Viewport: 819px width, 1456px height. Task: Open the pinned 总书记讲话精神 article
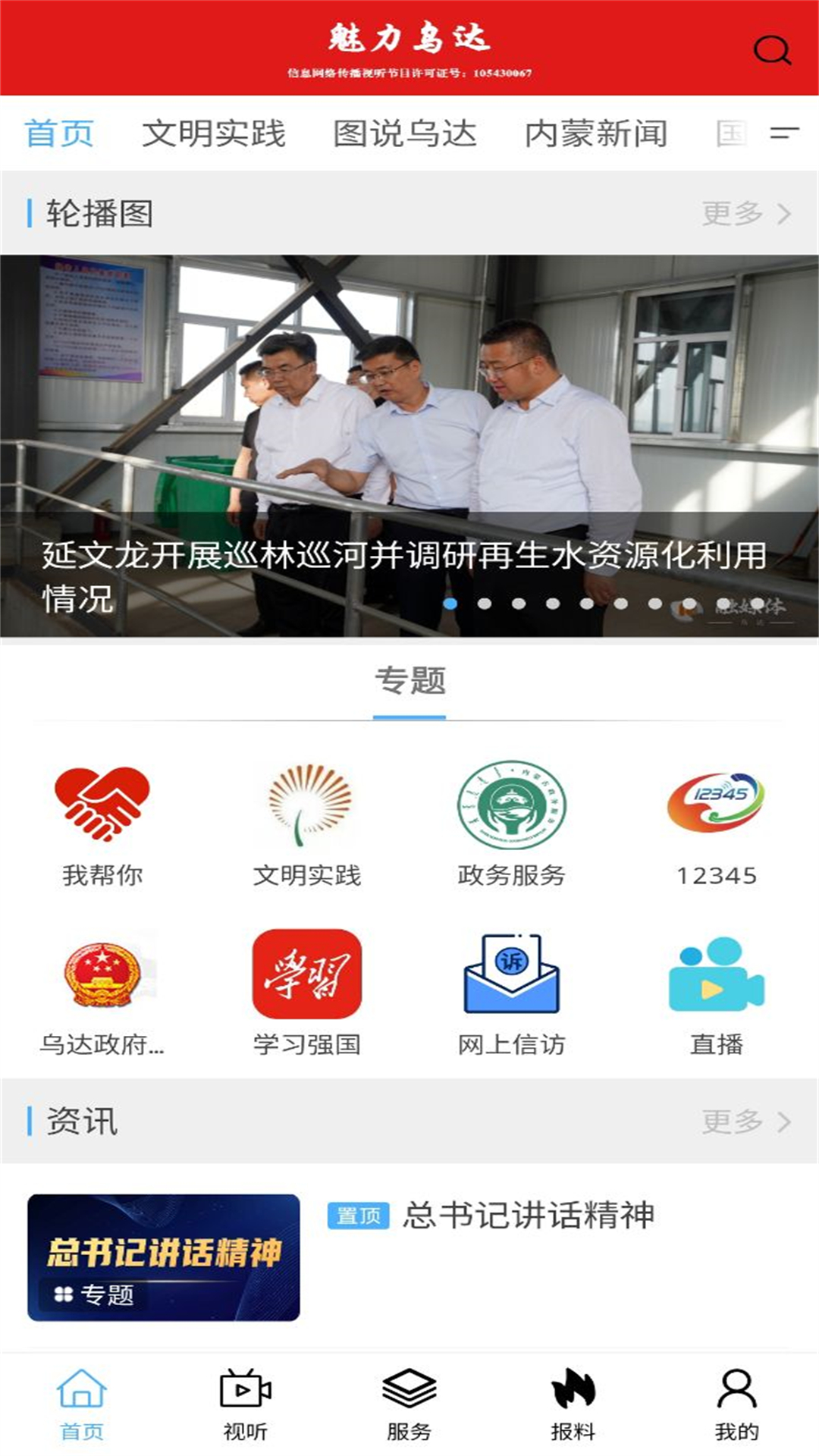pos(528,1215)
